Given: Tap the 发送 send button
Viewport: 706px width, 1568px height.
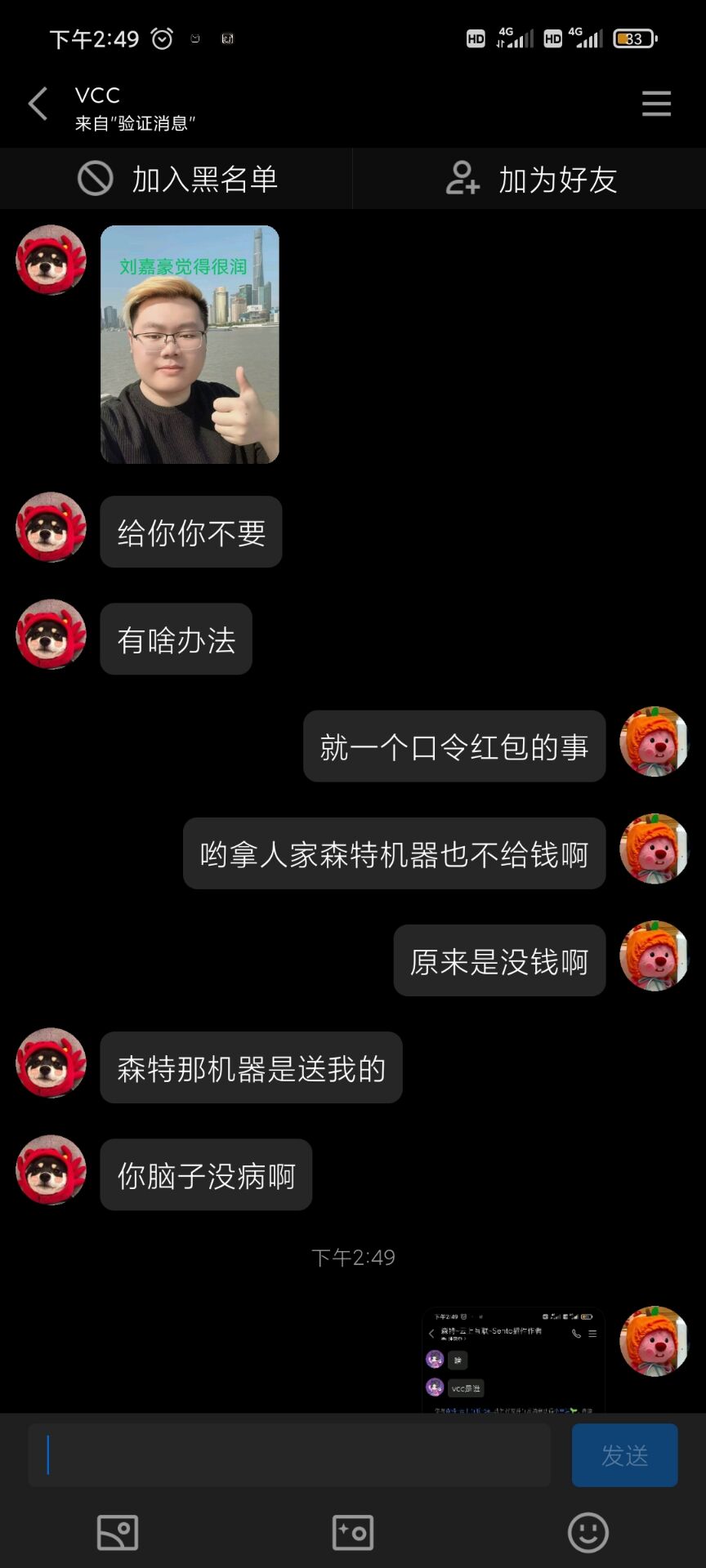Looking at the screenshot, I should tap(624, 1455).
